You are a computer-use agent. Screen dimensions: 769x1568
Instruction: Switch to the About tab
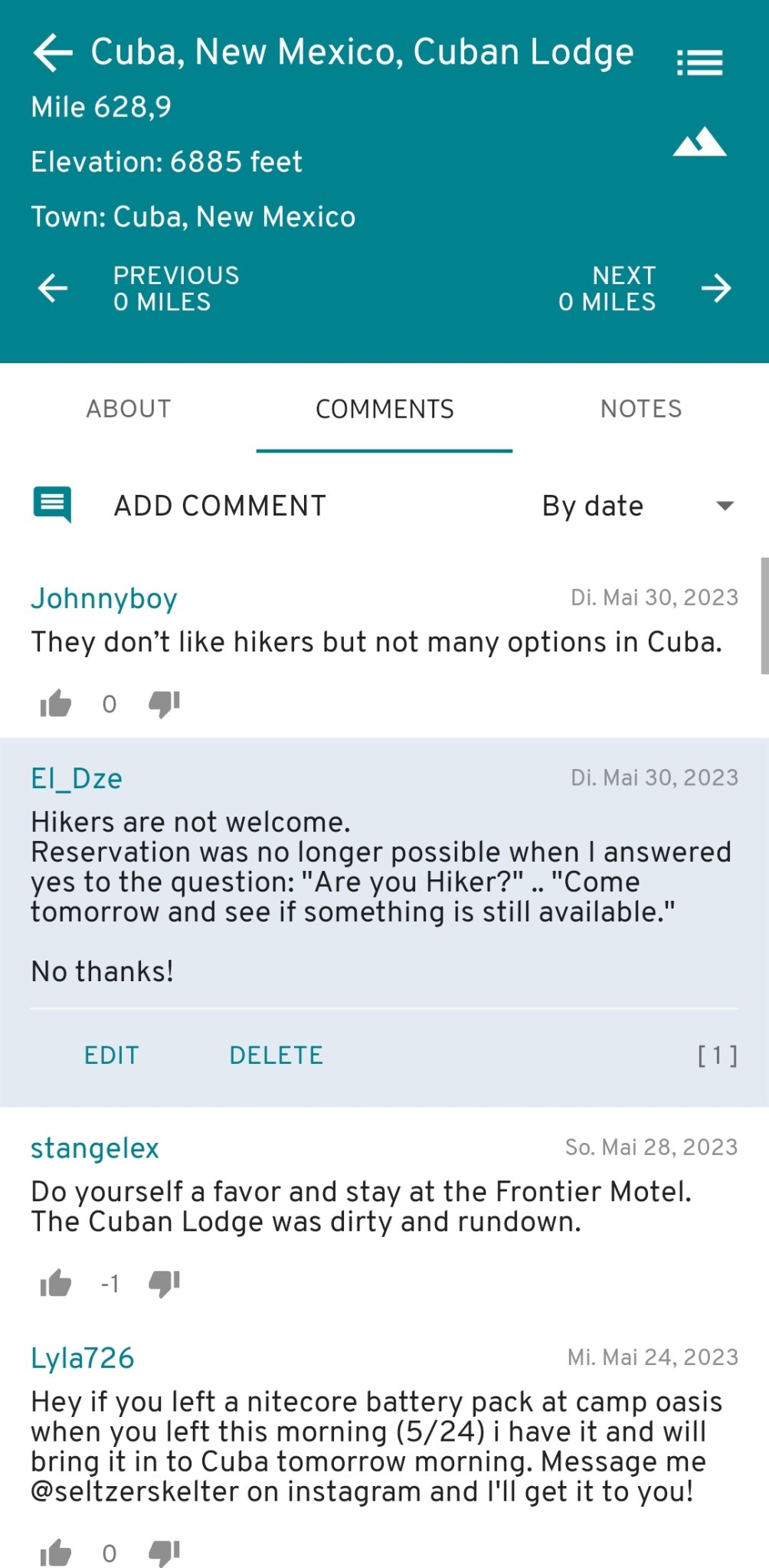point(129,409)
